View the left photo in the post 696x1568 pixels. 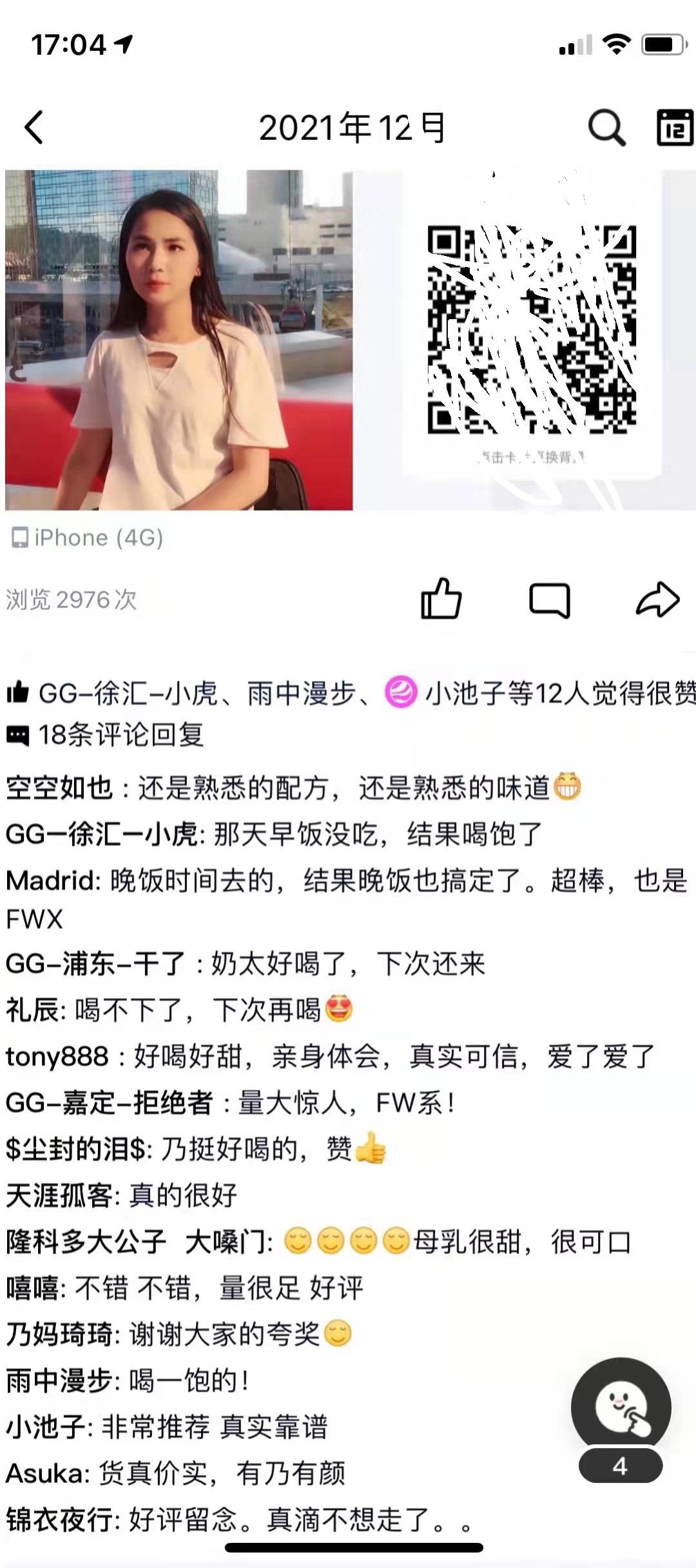179,340
